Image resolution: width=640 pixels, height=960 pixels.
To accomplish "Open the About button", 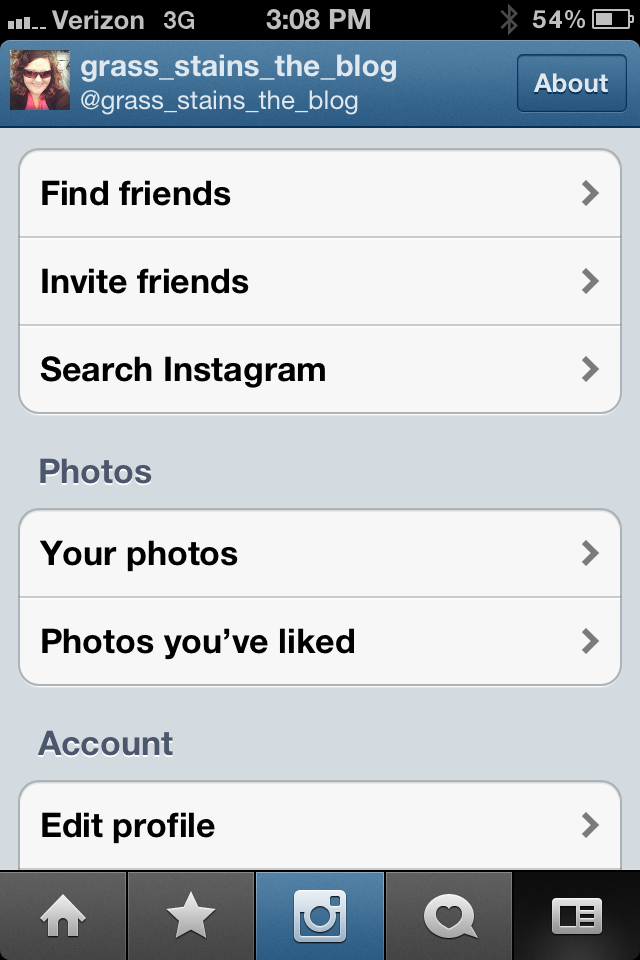I will point(571,83).
